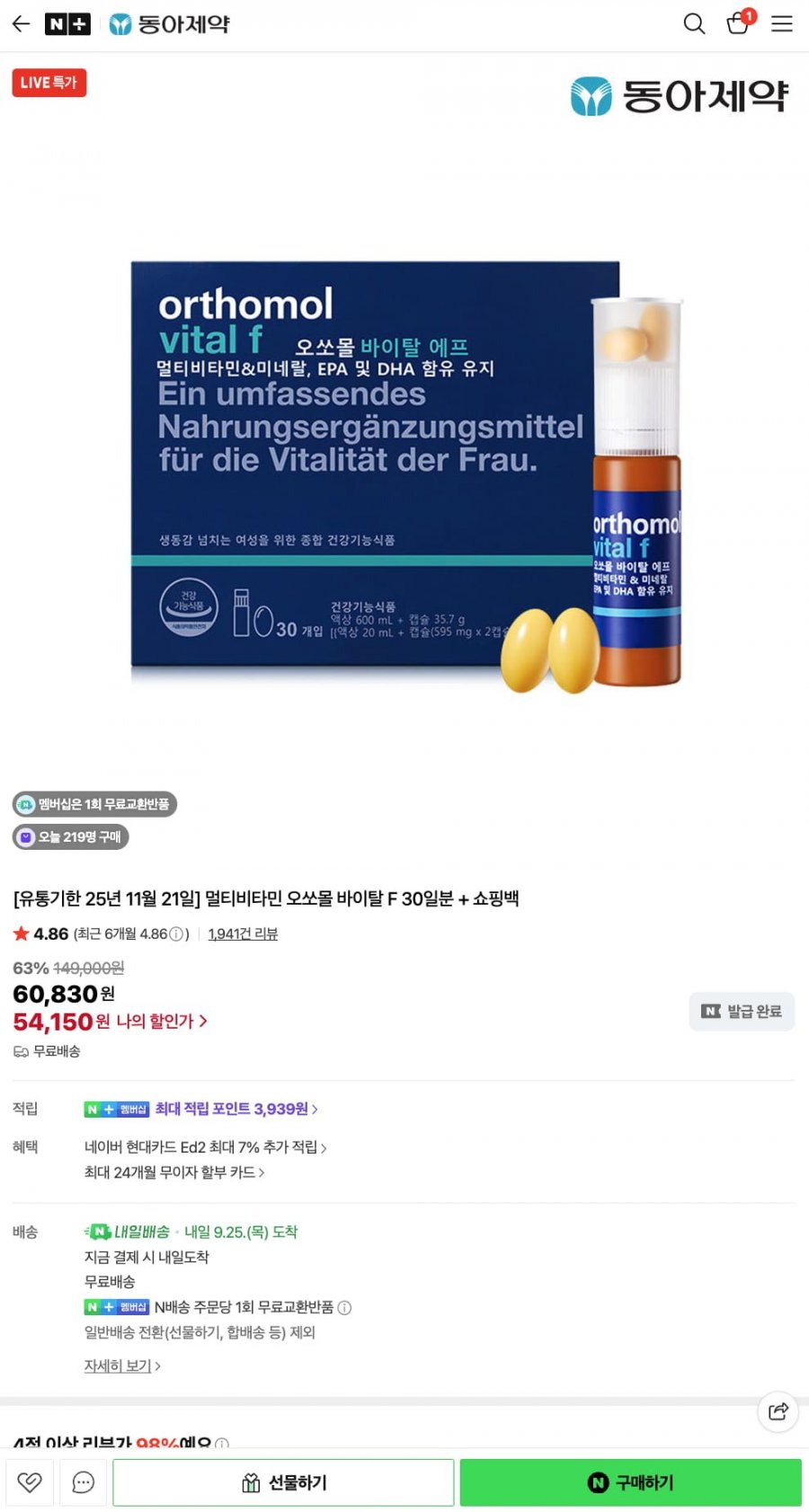This screenshot has height=1512, width=809.
Task: Open the 1,941건 리뷰 link
Action: [243, 933]
